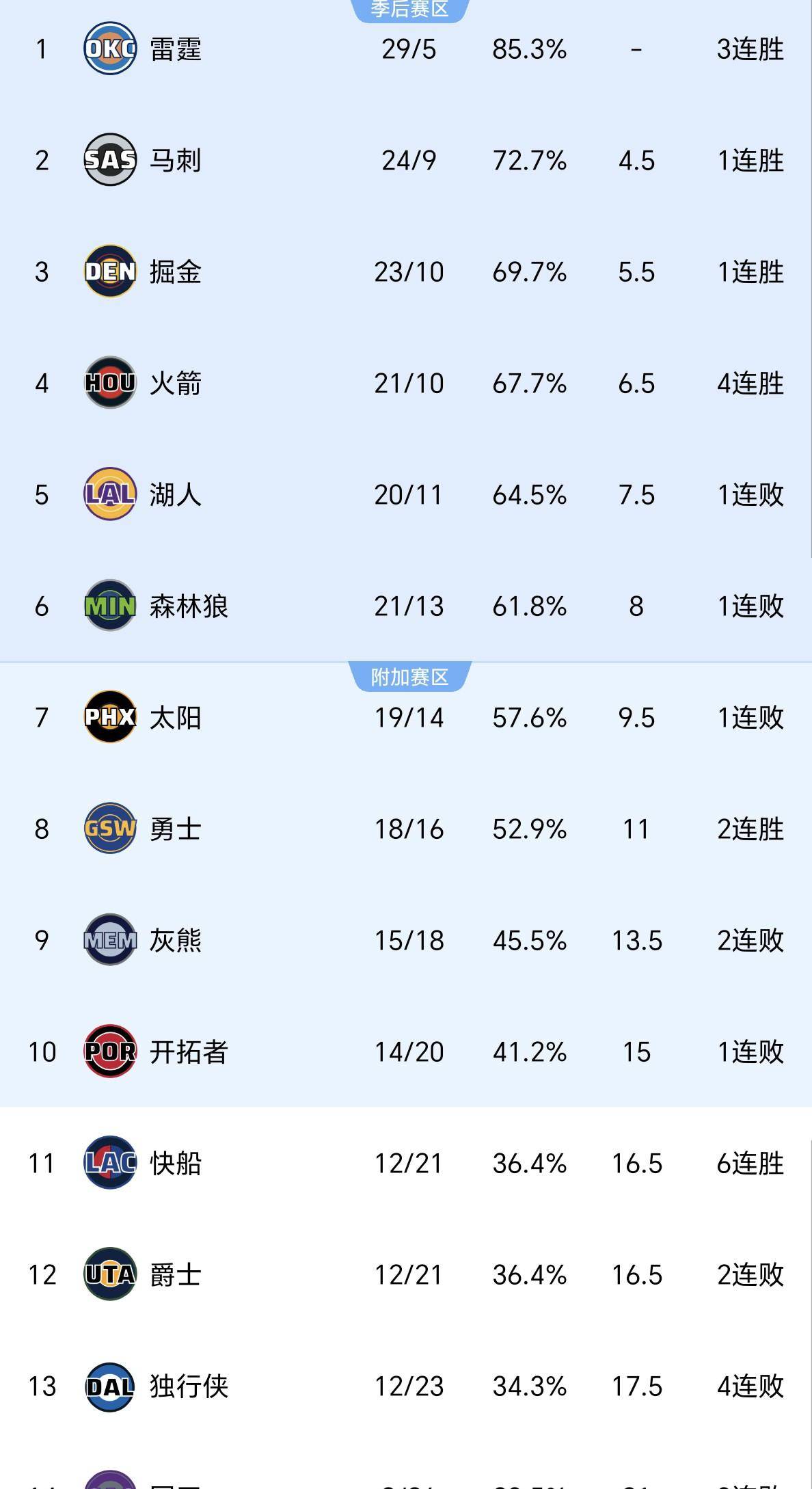
Task: Click the 85.3% win rate of the Thunder
Action: (x=530, y=51)
